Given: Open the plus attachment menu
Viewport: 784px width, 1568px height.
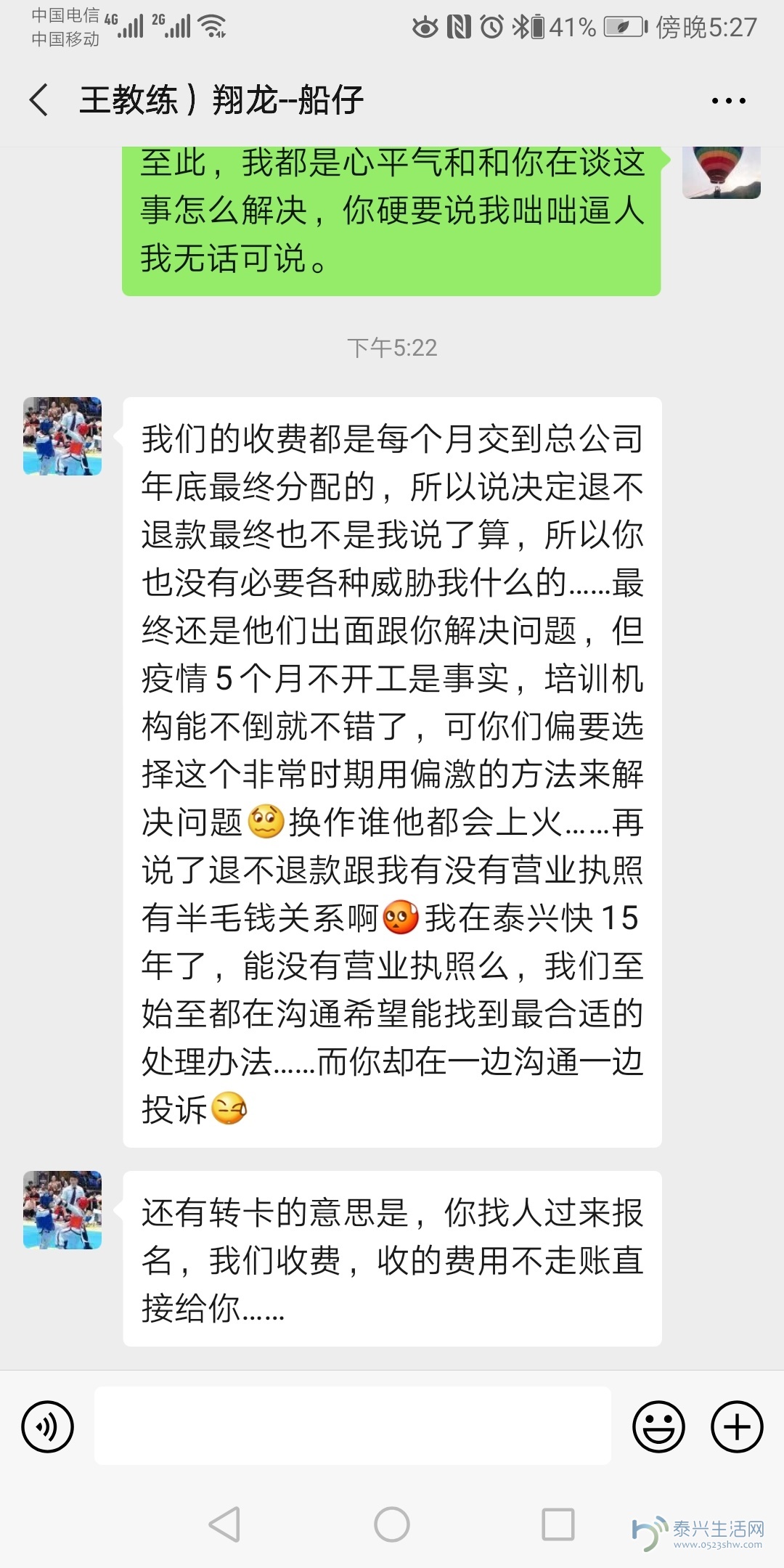Looking at the screenshot, I should tap(736, 1426).
